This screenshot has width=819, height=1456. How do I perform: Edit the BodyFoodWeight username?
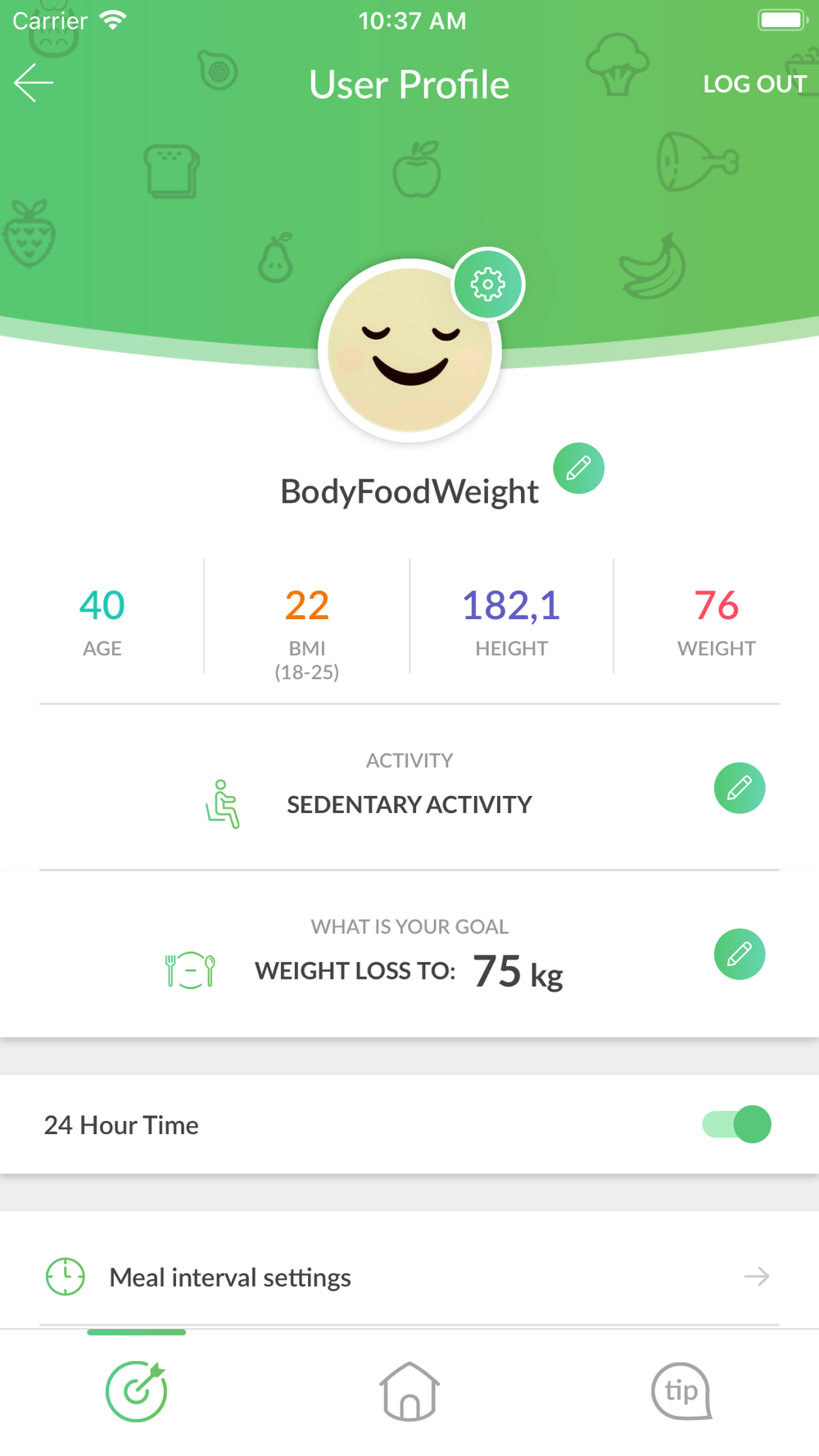click(x=578, y=468)
